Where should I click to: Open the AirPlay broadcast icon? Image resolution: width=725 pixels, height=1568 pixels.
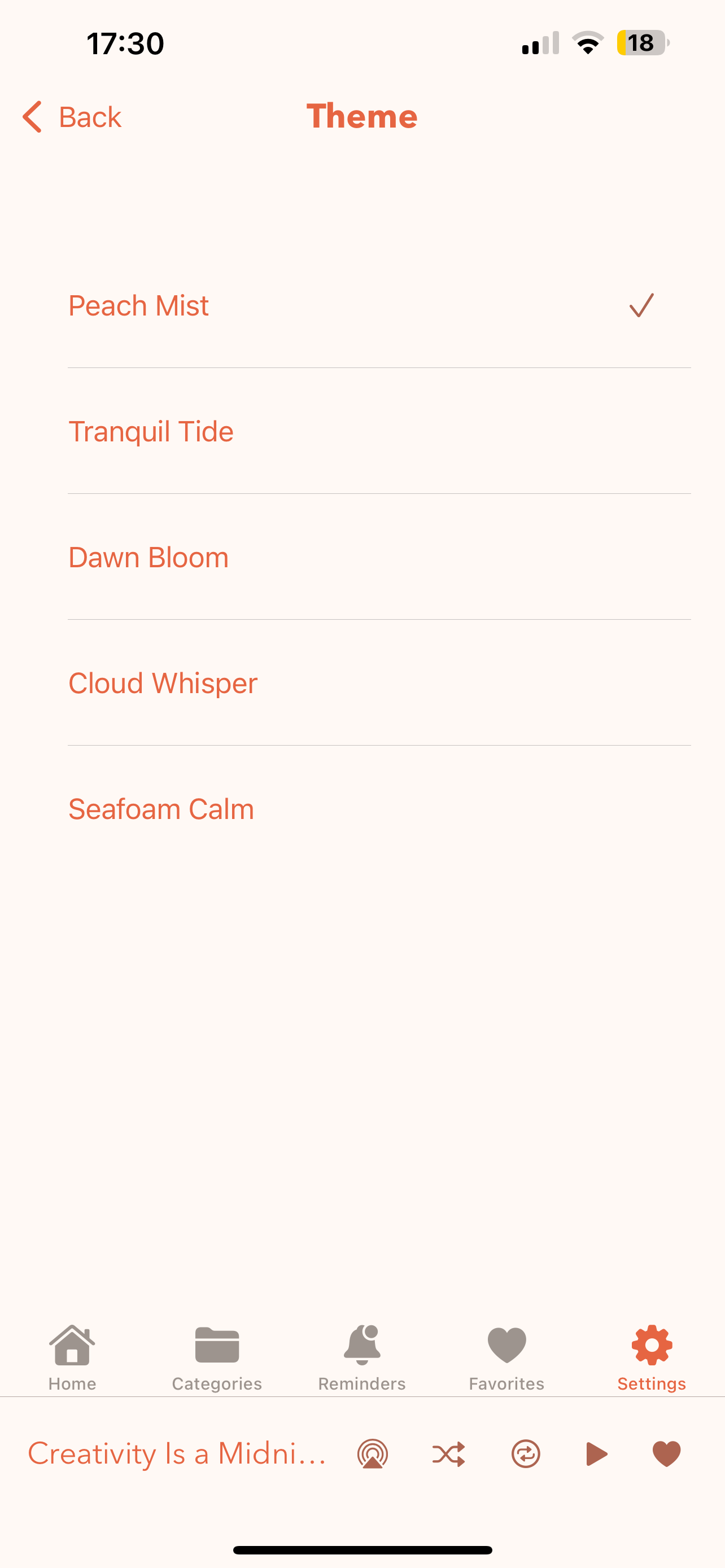click(372, 1453)
